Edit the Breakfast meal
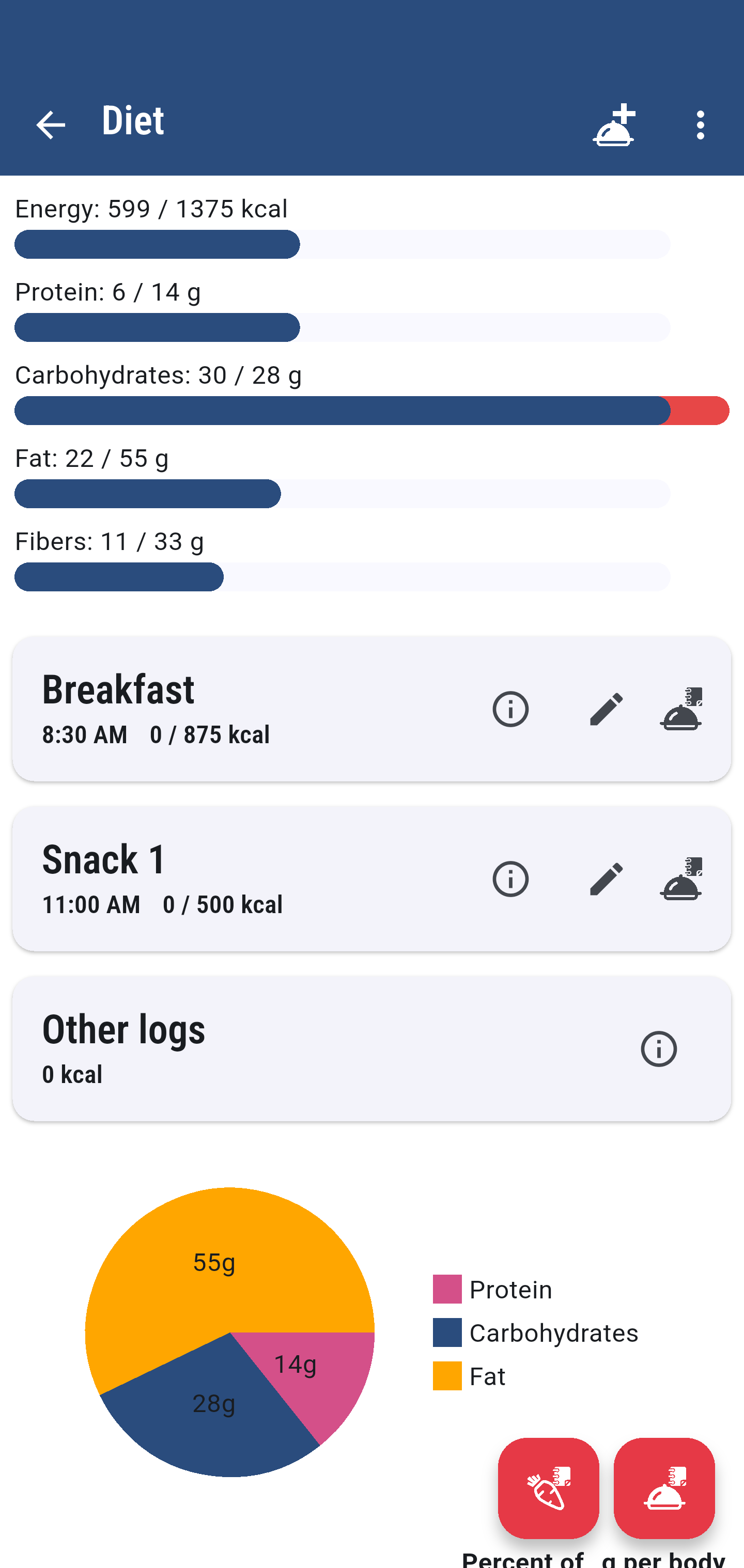 (606, 709)
